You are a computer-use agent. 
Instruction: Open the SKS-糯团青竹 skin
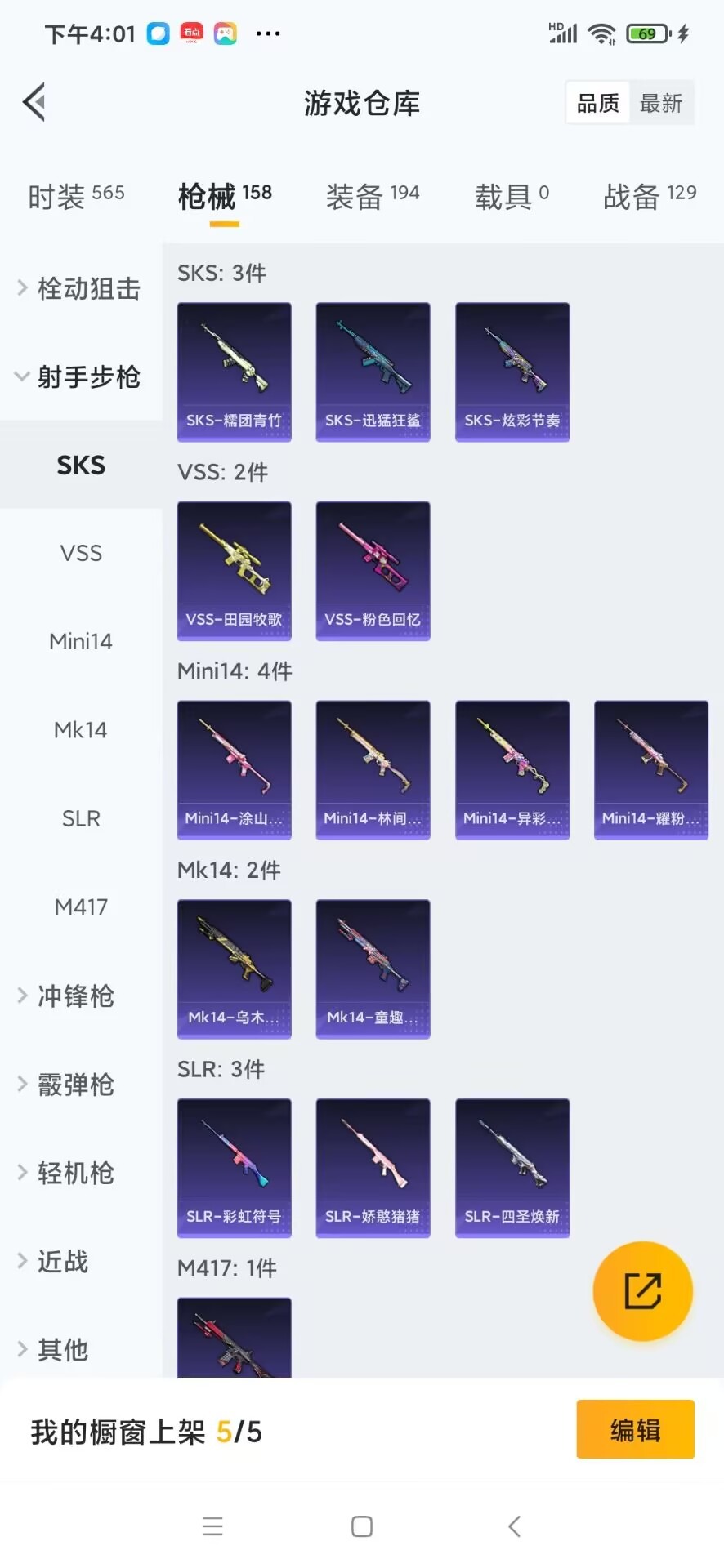235,372
